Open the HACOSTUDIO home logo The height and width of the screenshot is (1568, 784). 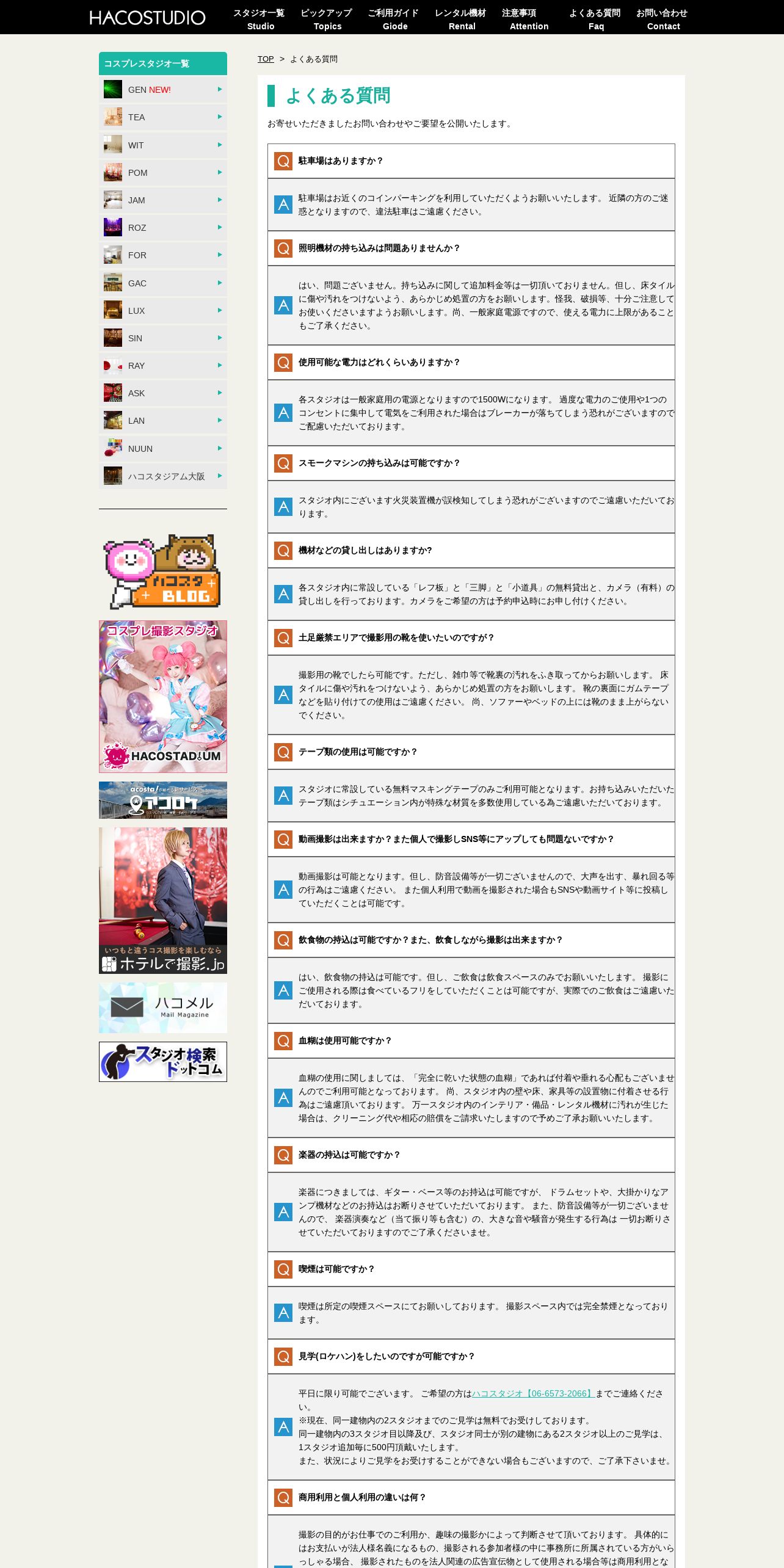[147, 17]
